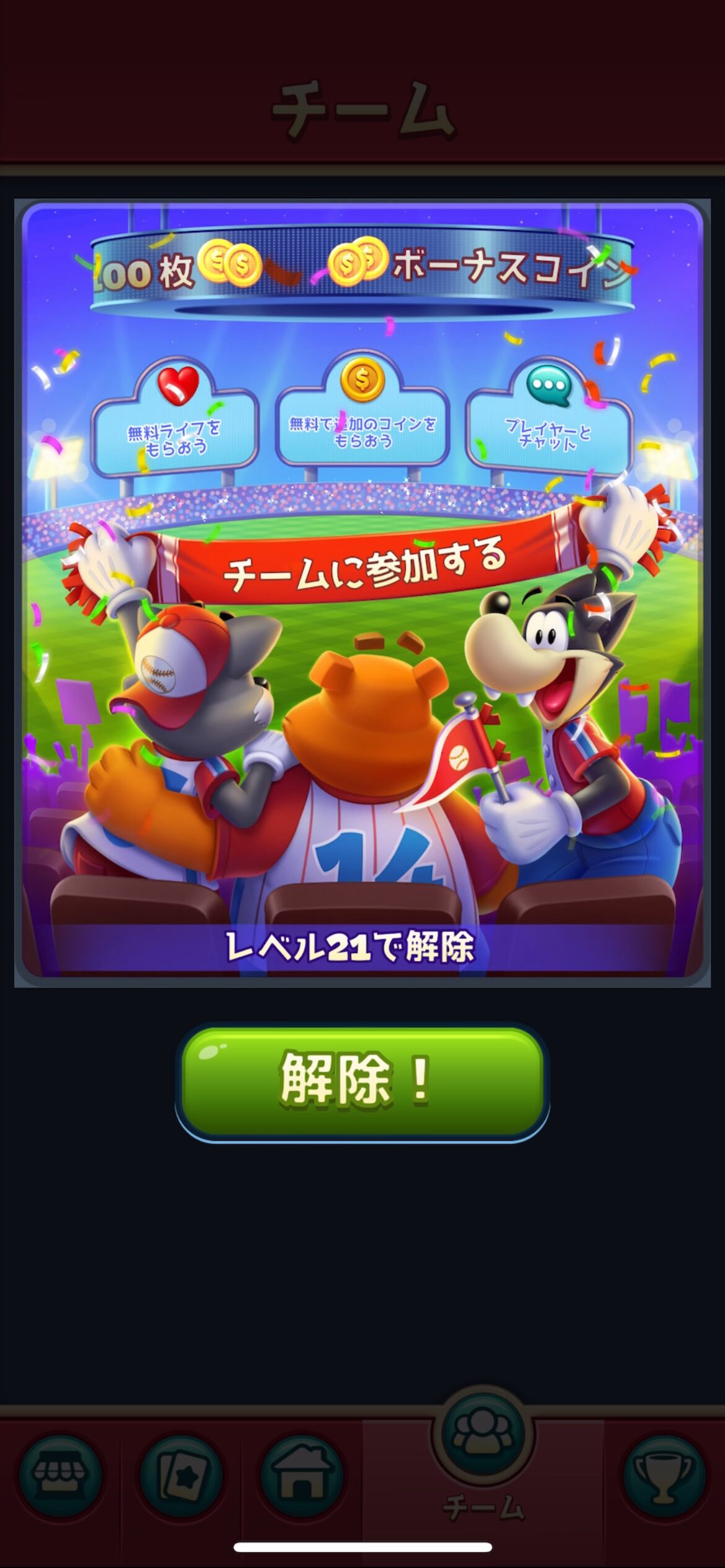Screen dimensions: 725x1568
Task: Tap the green 解除！ button
Action: point(362,1080)
